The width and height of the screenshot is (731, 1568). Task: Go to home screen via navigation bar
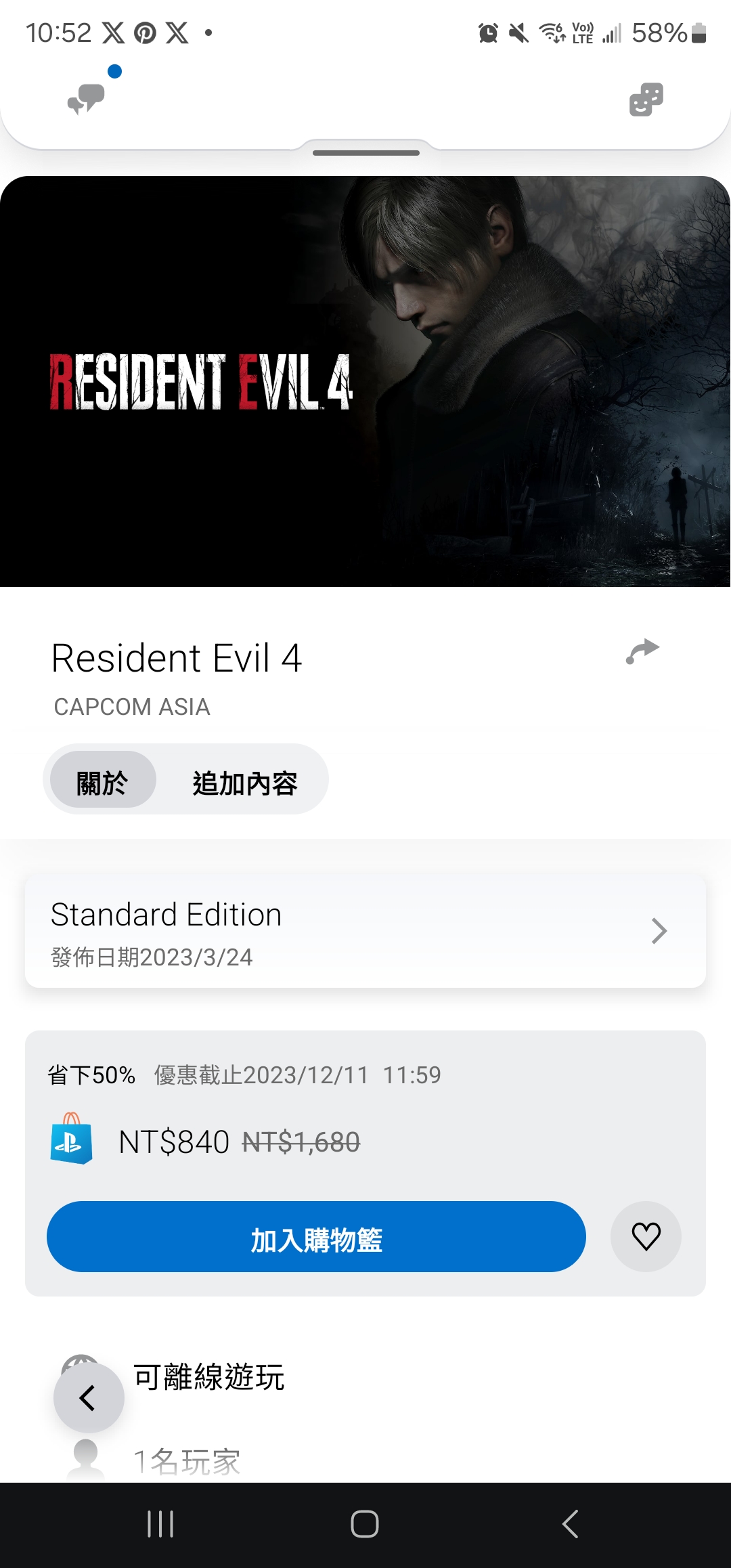365,1524
